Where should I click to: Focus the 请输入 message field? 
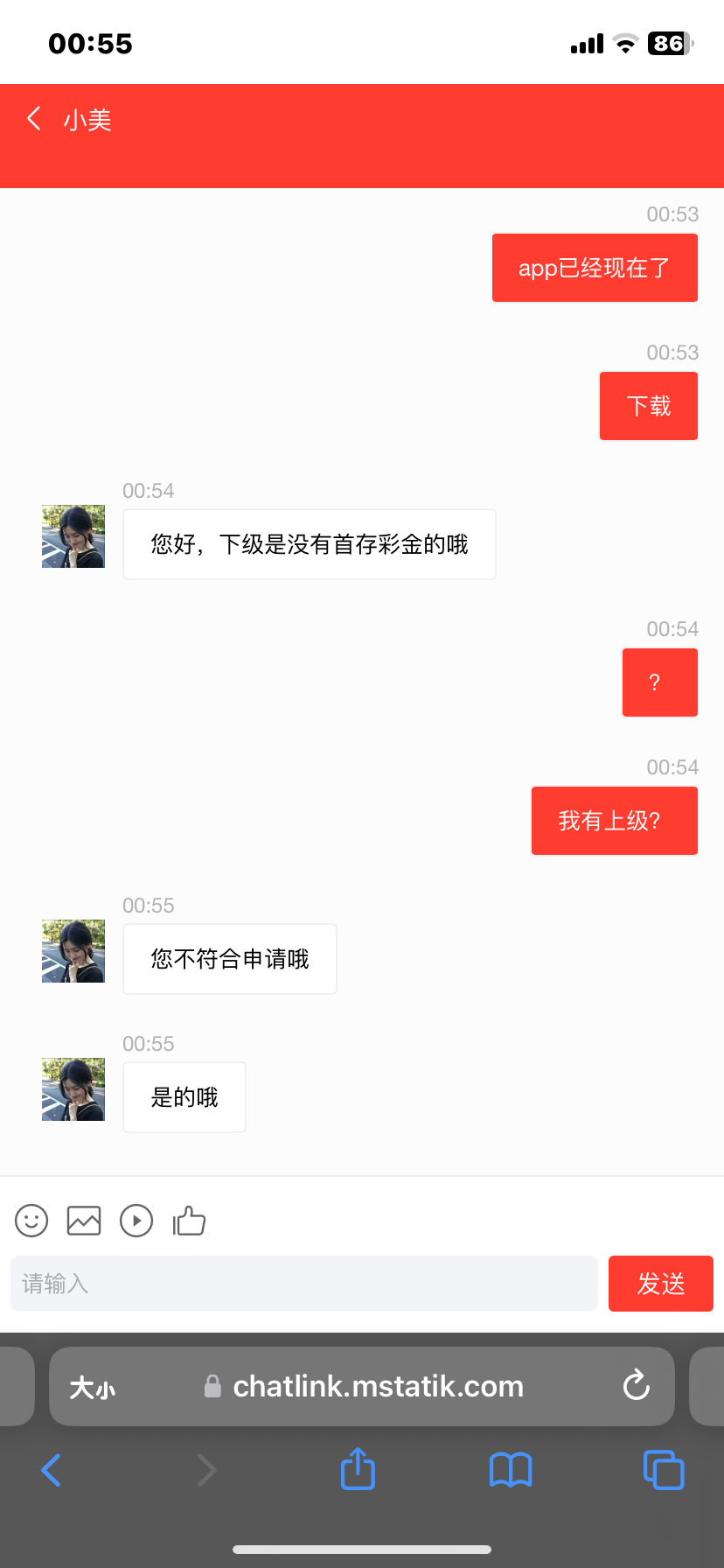(x=303, y=1284)
